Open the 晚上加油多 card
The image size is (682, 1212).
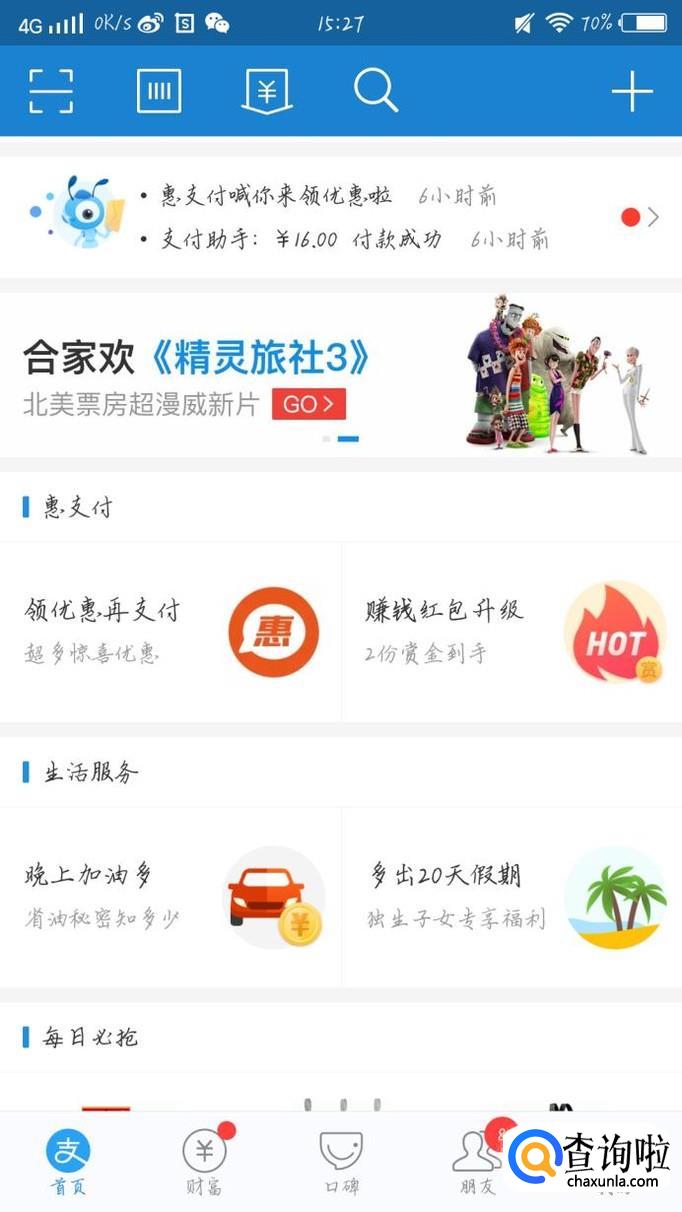170,897
